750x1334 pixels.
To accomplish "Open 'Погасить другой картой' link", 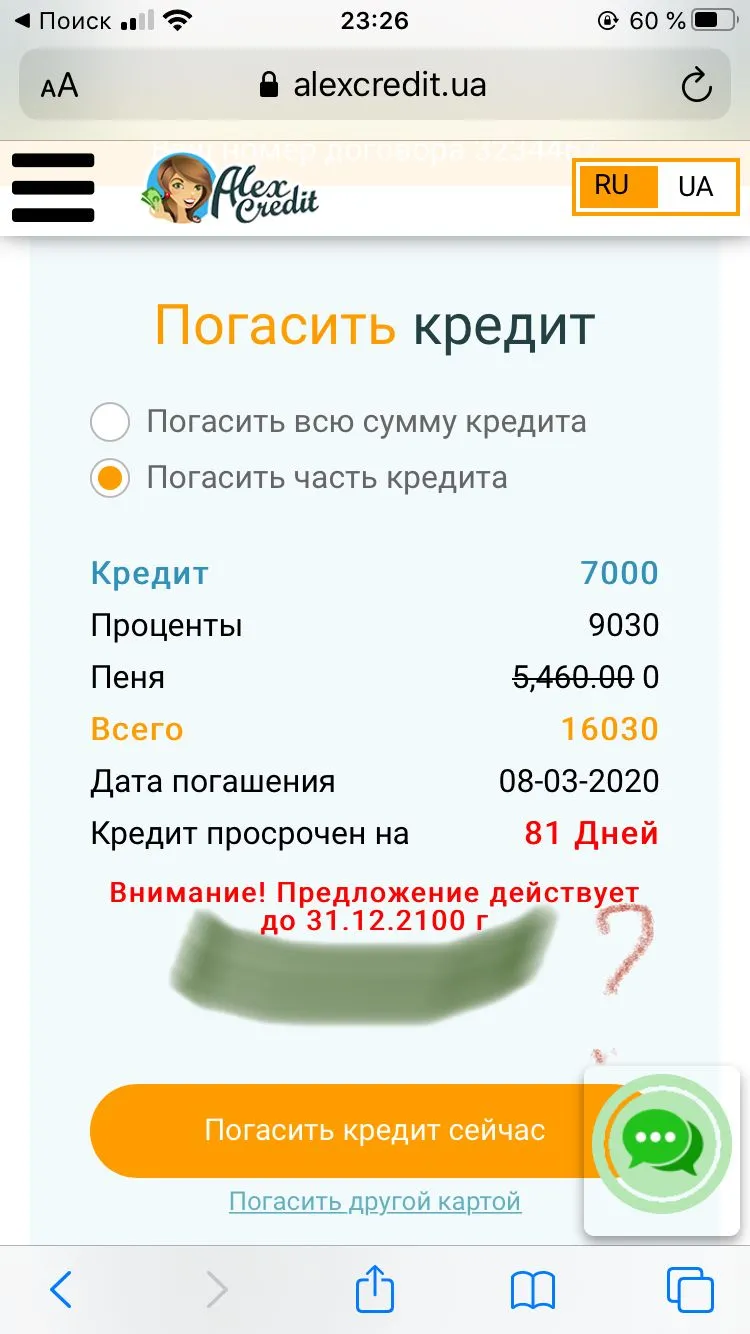I will pyautogui.click(x=374, y=1201).
